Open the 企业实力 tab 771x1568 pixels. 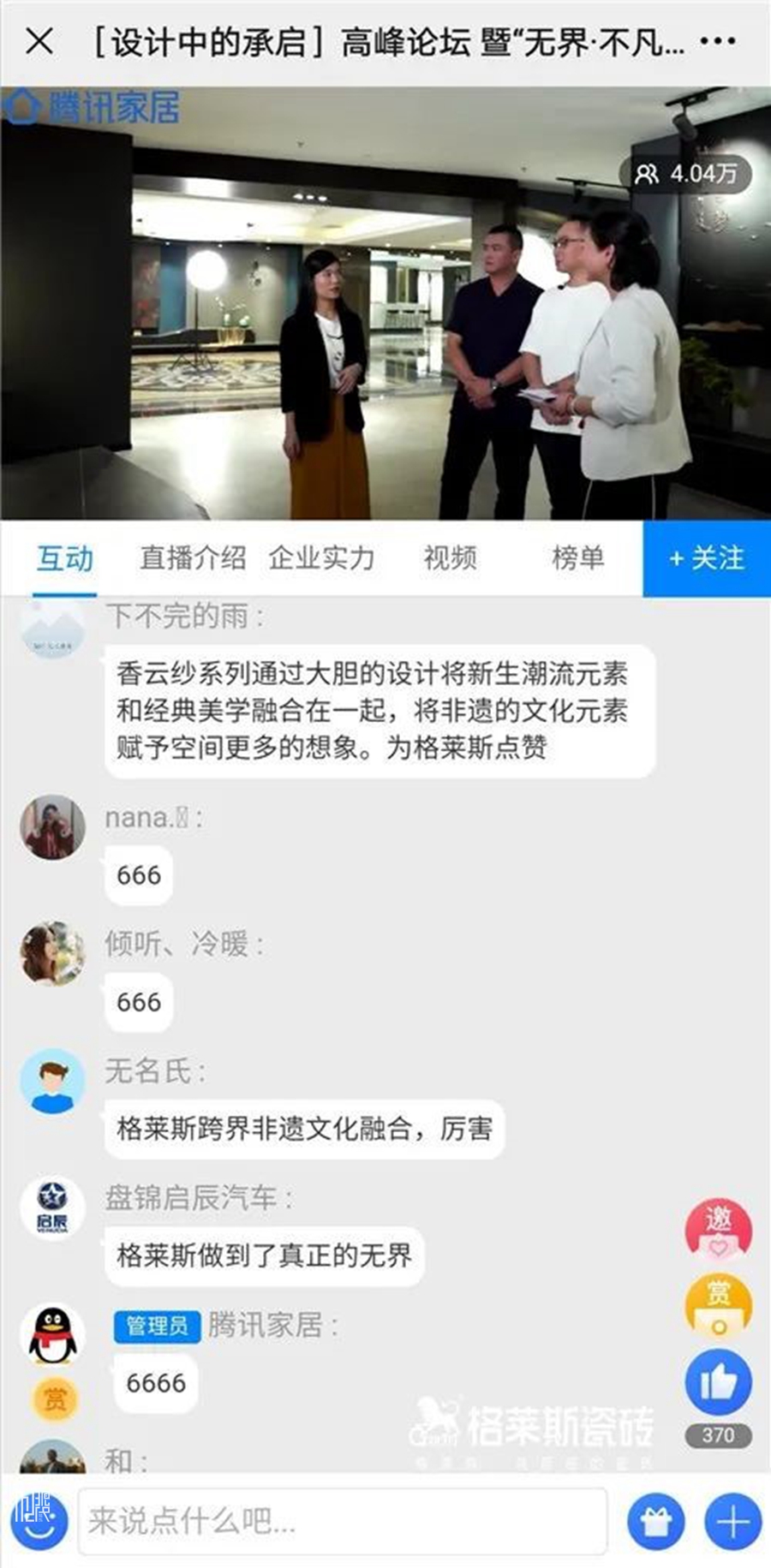pos(321,558)
